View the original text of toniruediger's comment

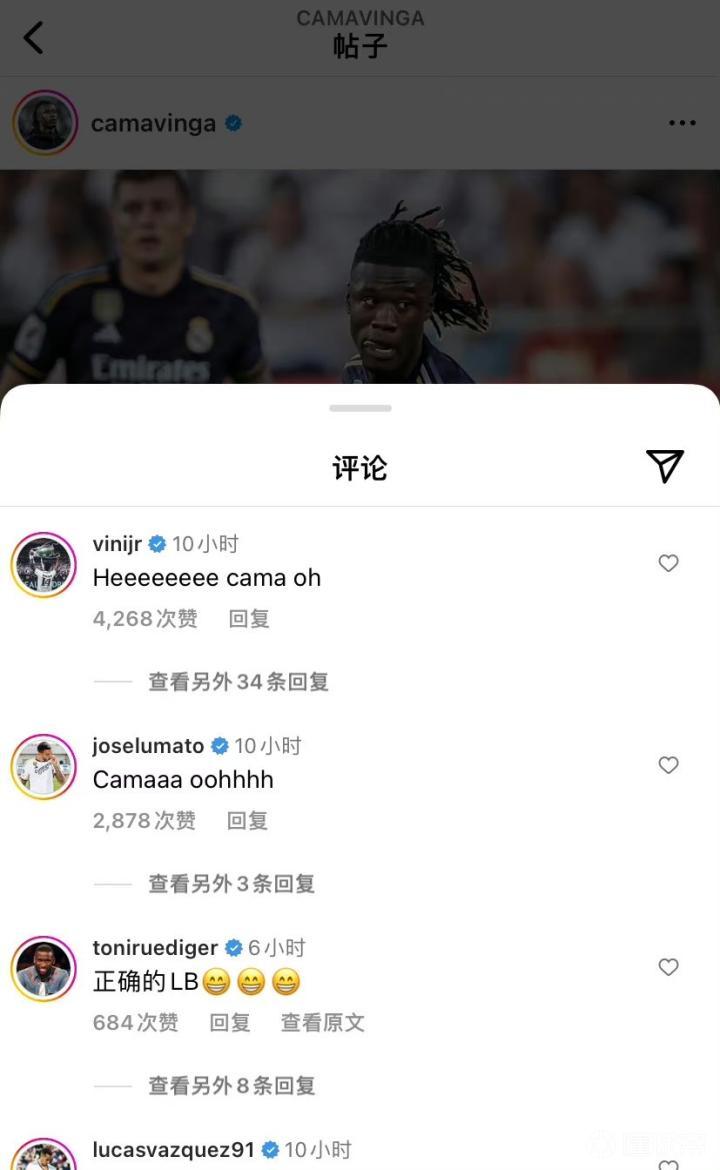[x=322, y=1023]
